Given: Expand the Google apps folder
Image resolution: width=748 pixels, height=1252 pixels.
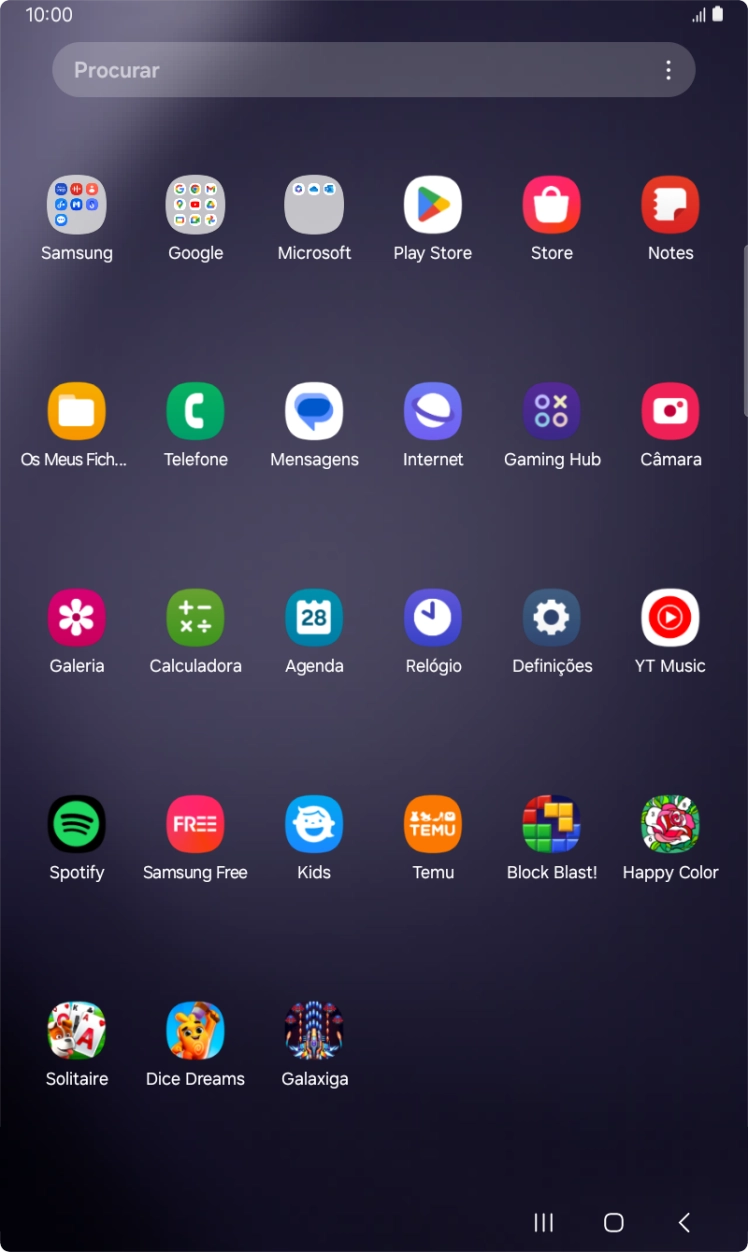Looking at the screenshot, I should pyautogui.click(x=195, y=205).
